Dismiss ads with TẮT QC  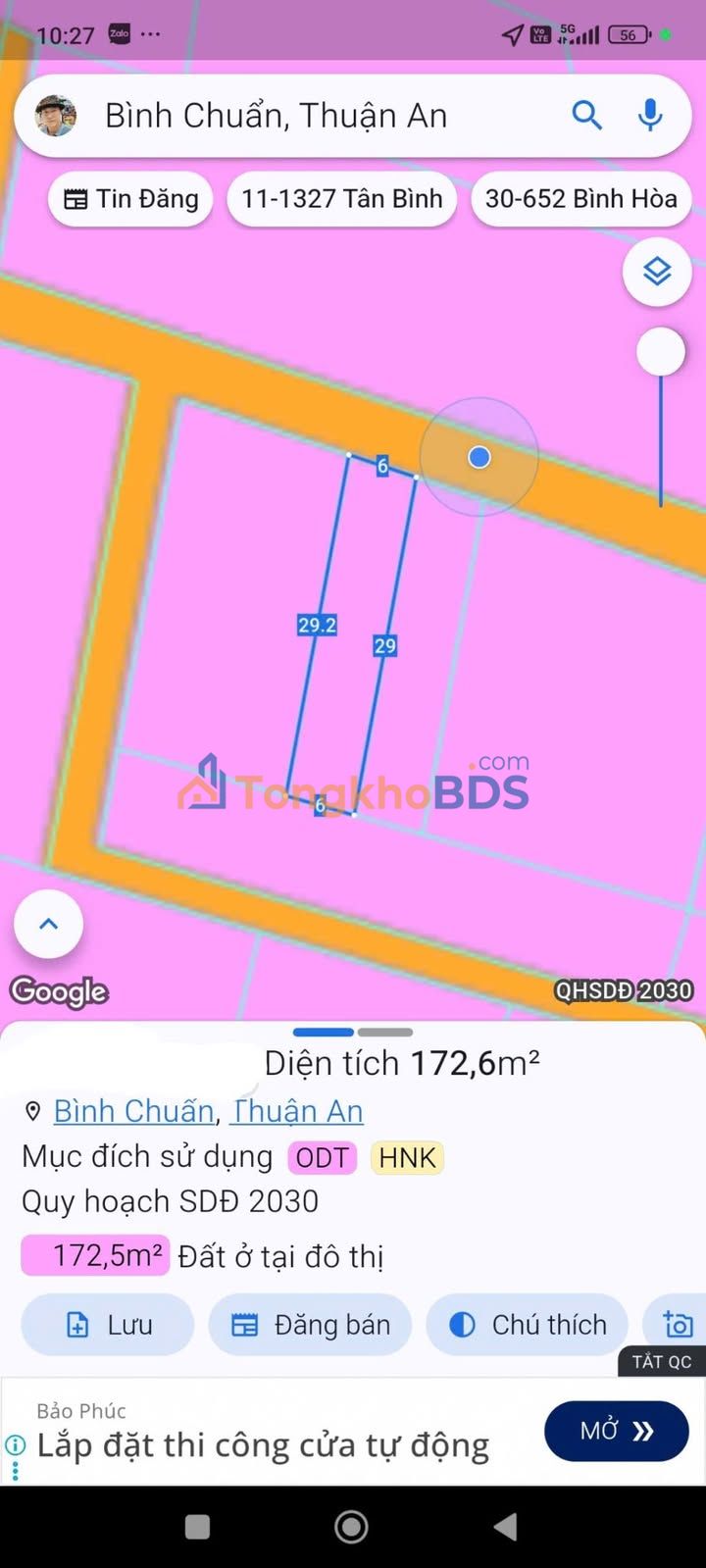(x=662, y=1362)
